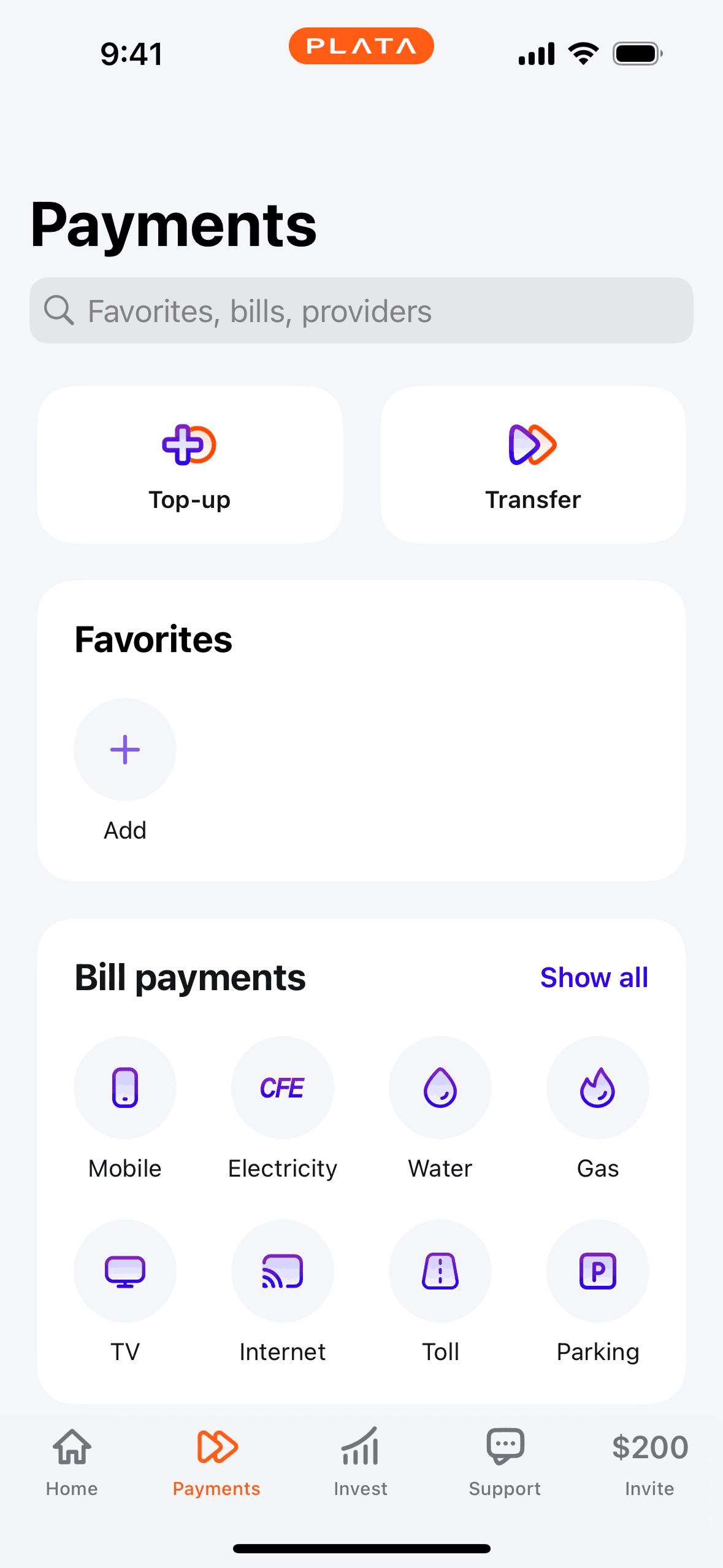
Task: Pay a Mobile bill
Action: point(125,1088)
